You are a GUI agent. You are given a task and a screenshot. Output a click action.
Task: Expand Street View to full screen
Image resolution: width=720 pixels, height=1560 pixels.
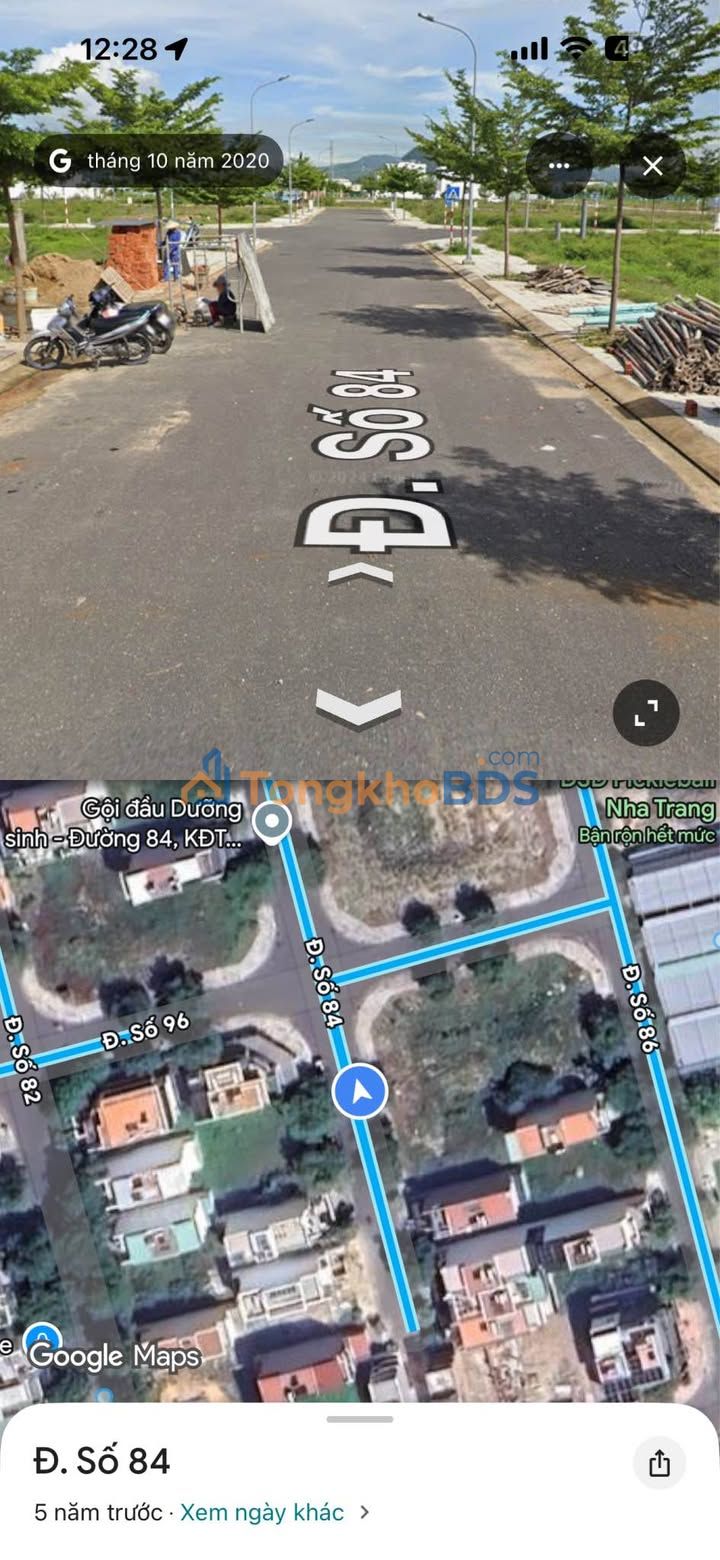coord(646,712)
